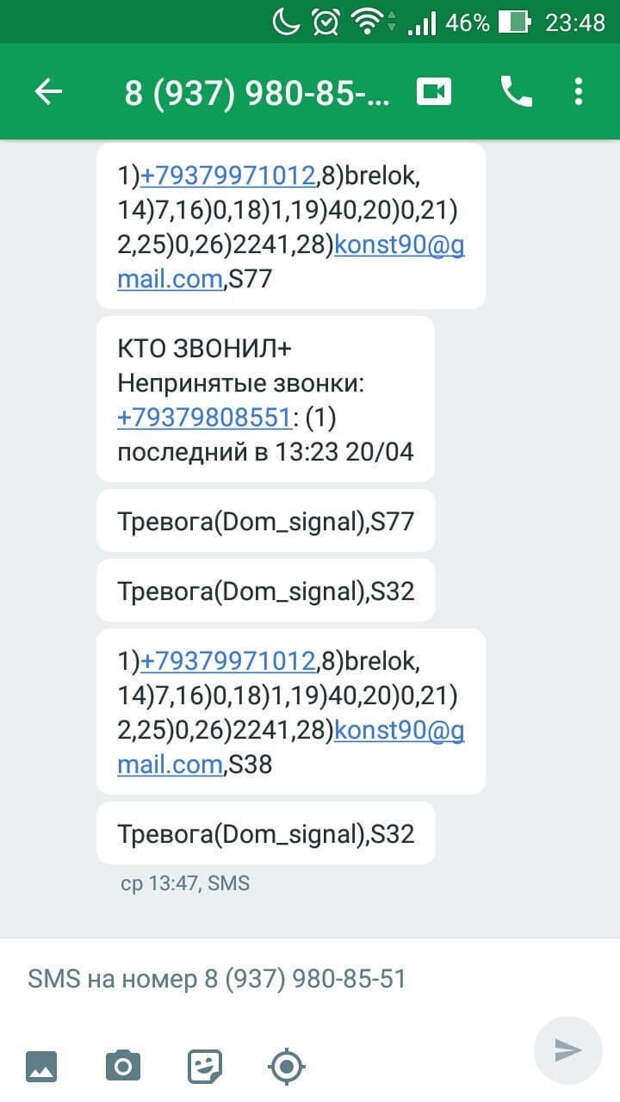This screenshot has height=1102, width=620.
Task: Open the three-dot overflow menu
Action: [x=578, y=91]
